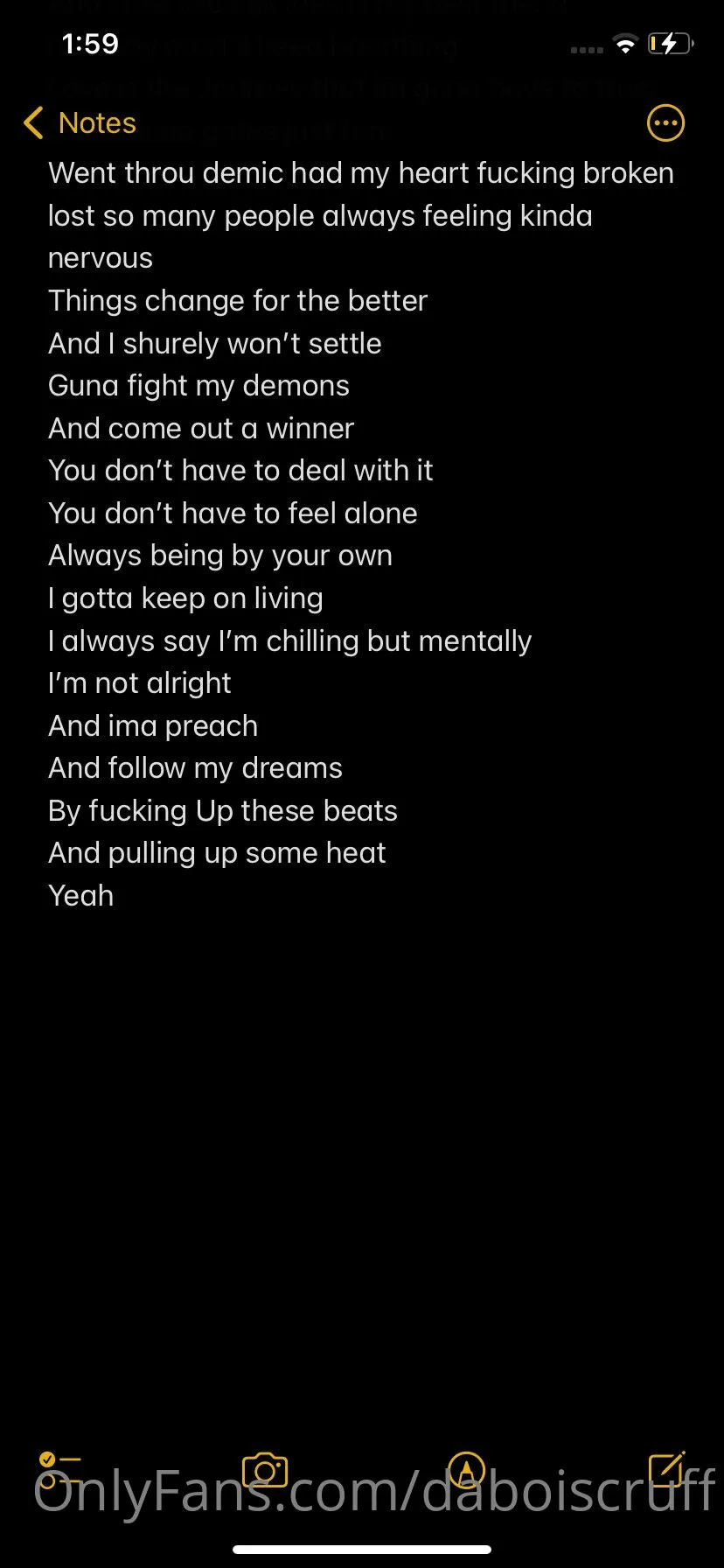724x1568 pixels.
Task: Open the camera attachment option
Action: [x=264, y=1471]
